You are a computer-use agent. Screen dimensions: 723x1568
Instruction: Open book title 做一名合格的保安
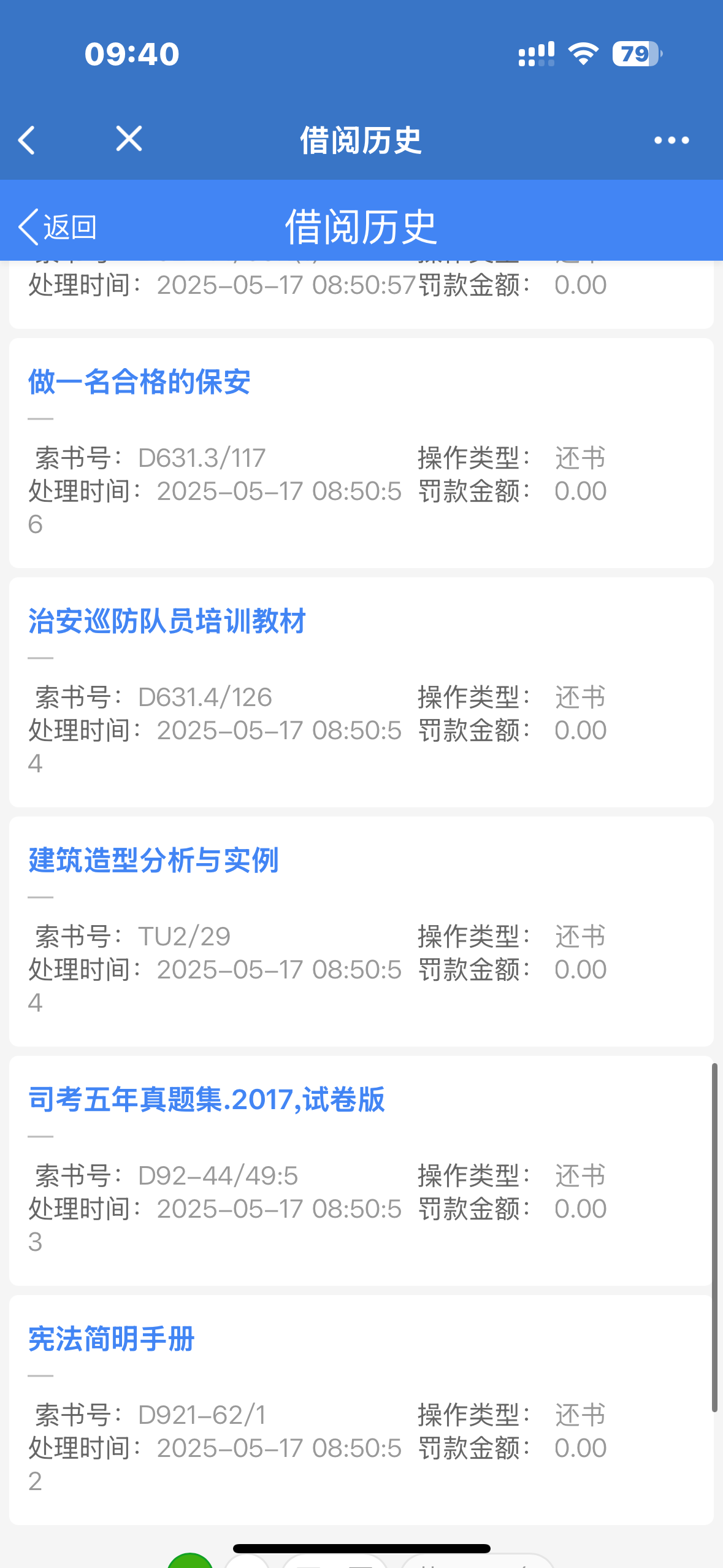pyautogui.click(x=139, y=382)
